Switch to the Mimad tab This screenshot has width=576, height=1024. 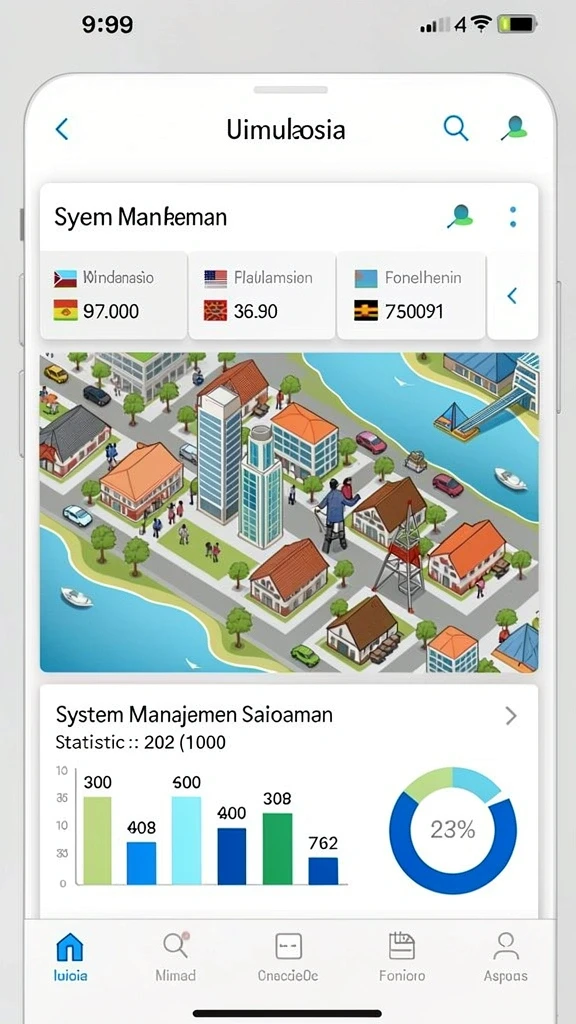click(176, 957)
